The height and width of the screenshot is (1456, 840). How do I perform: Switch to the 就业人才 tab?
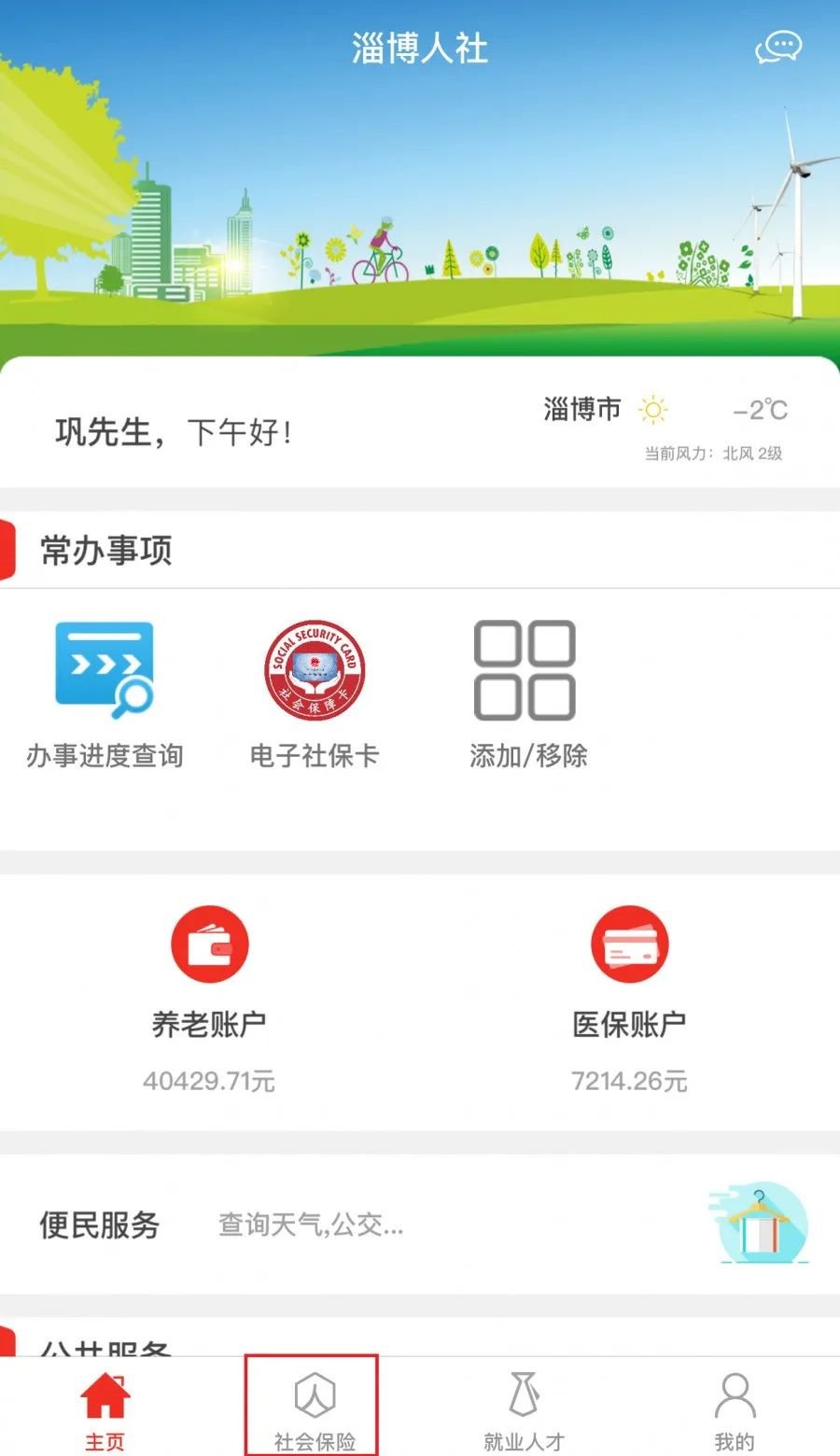tap(524, 1411)
